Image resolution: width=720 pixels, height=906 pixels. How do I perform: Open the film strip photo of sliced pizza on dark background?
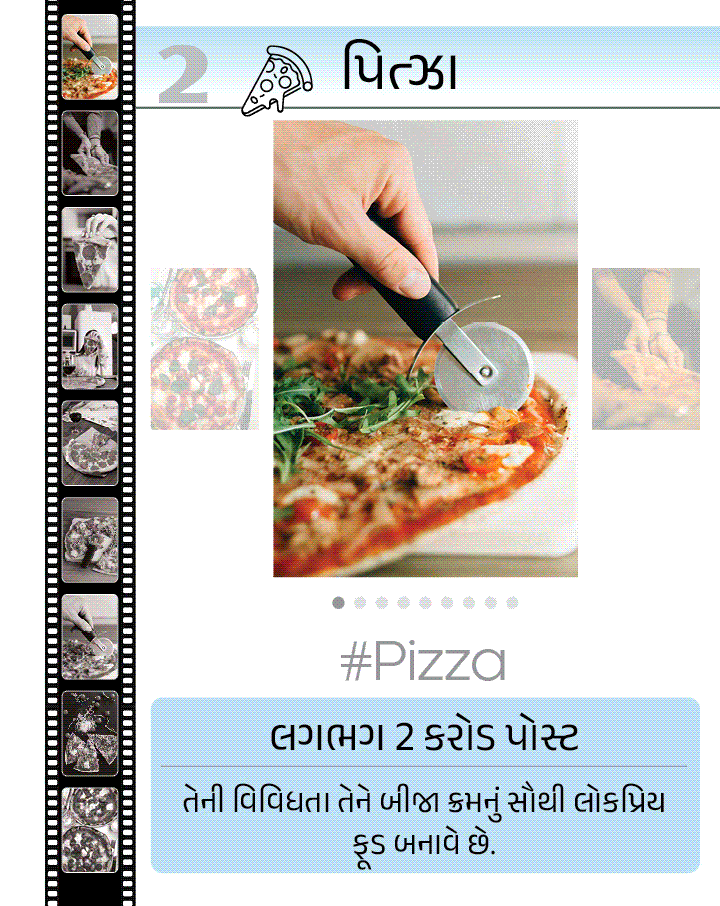90,733
